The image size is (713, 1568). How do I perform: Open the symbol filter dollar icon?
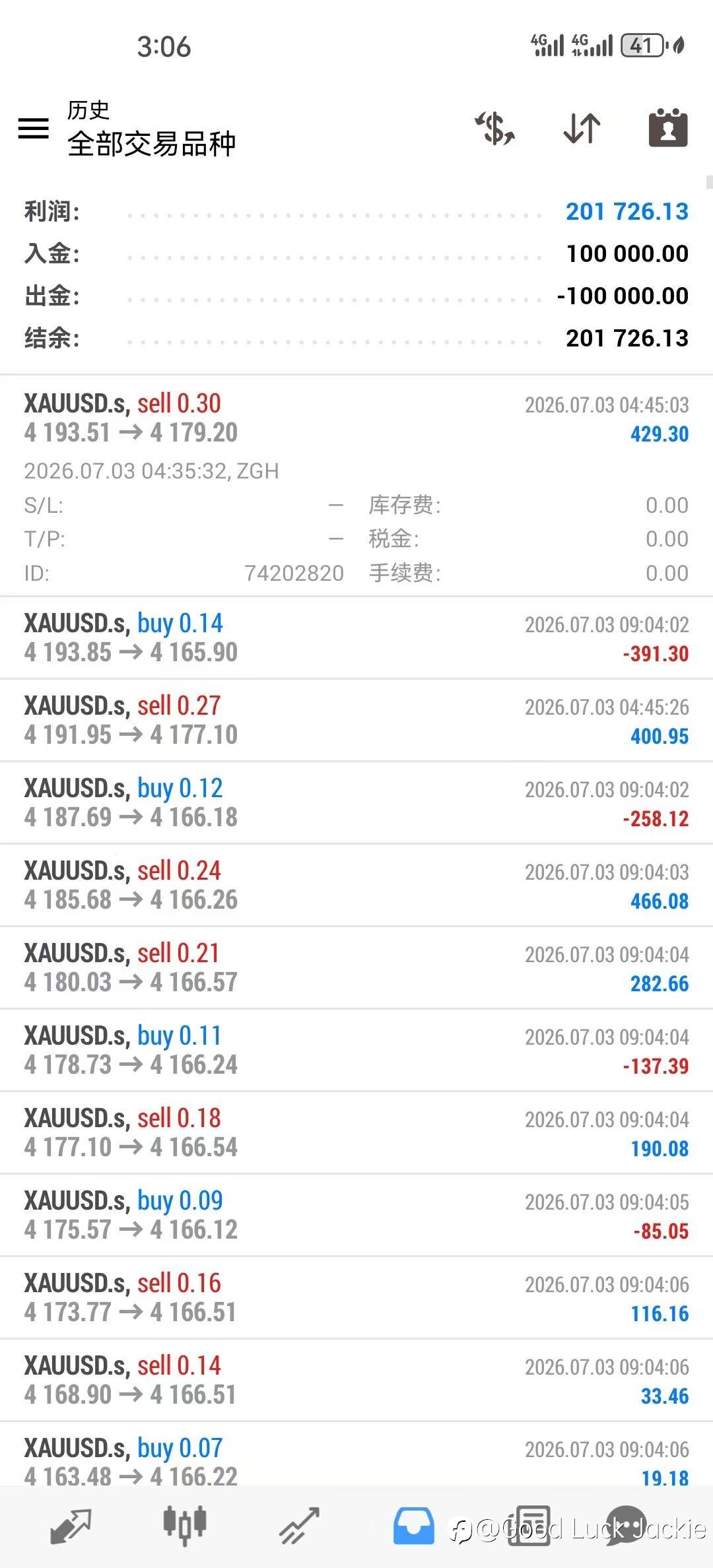495,128
